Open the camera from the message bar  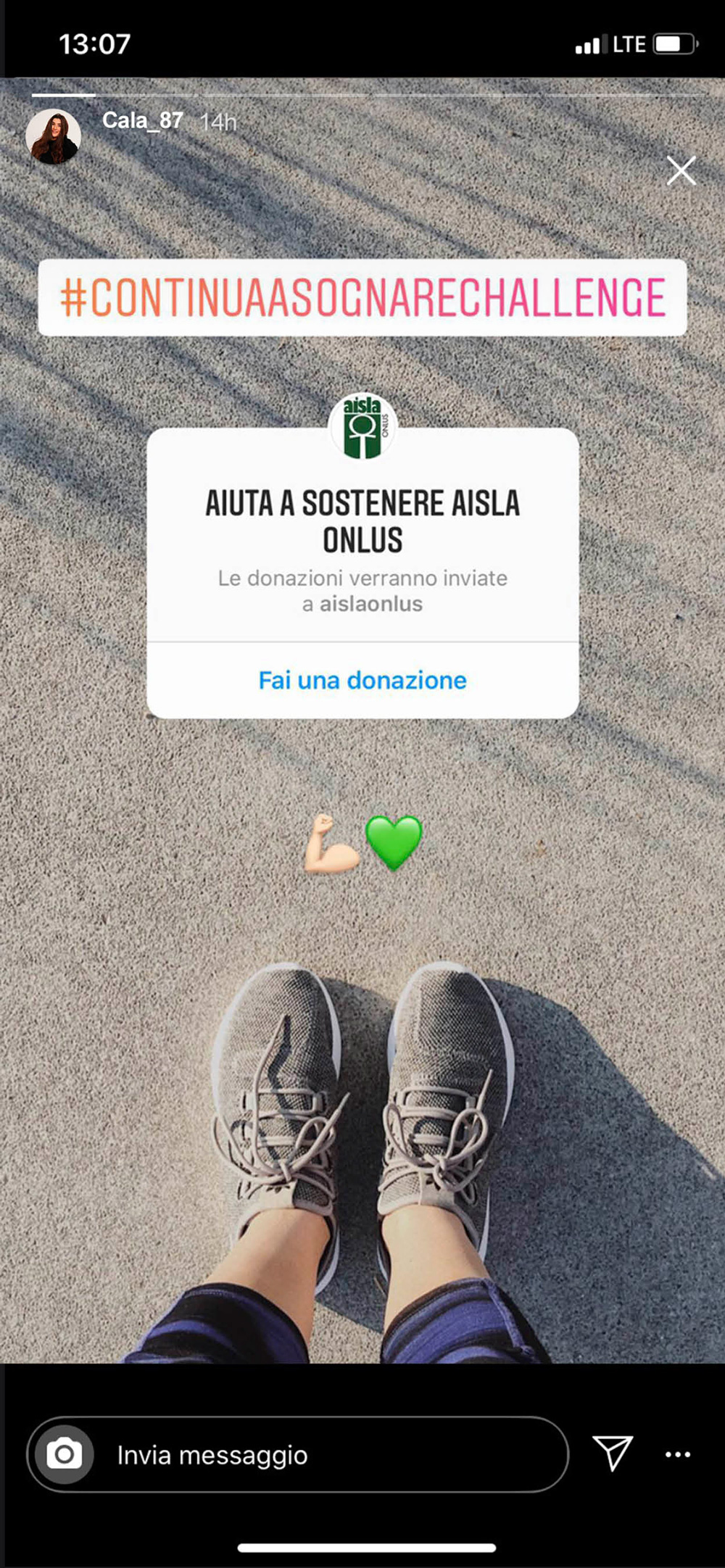(x=64, y=1454)
